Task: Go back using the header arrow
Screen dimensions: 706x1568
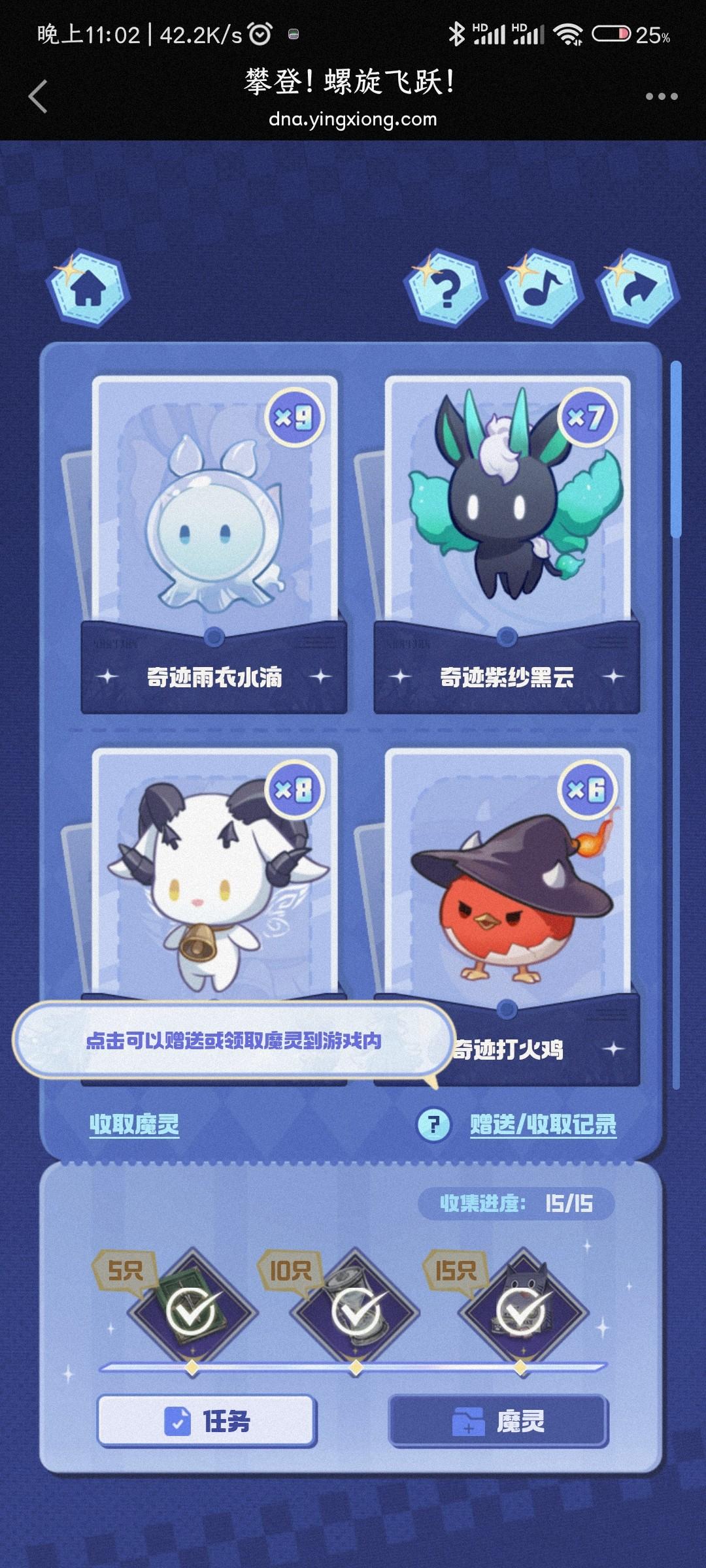Action: [x=38, y=97]
